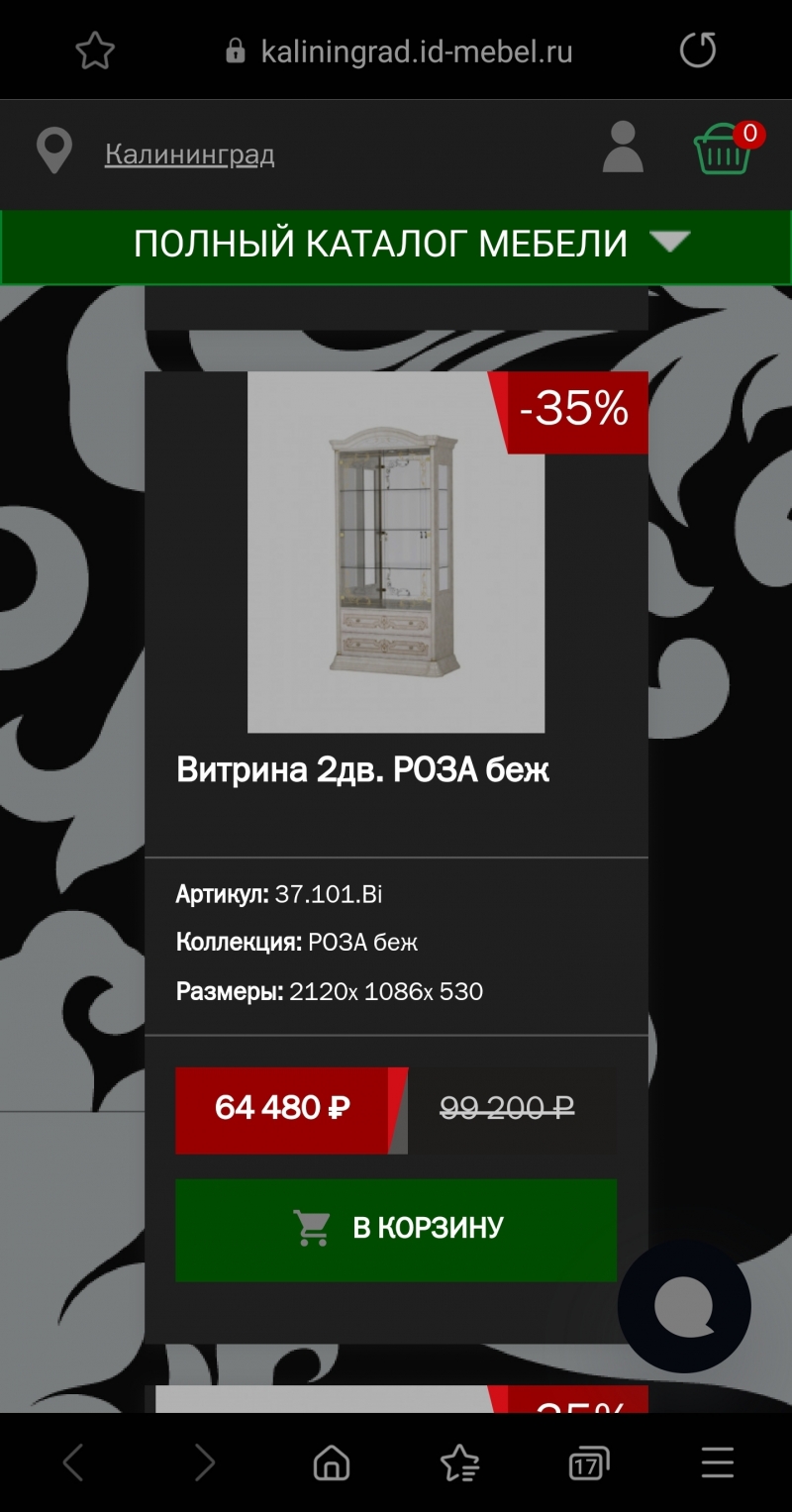Reload the page
Image resolution: width=792 pixels, height=1512 pixels.
[697, 50]
